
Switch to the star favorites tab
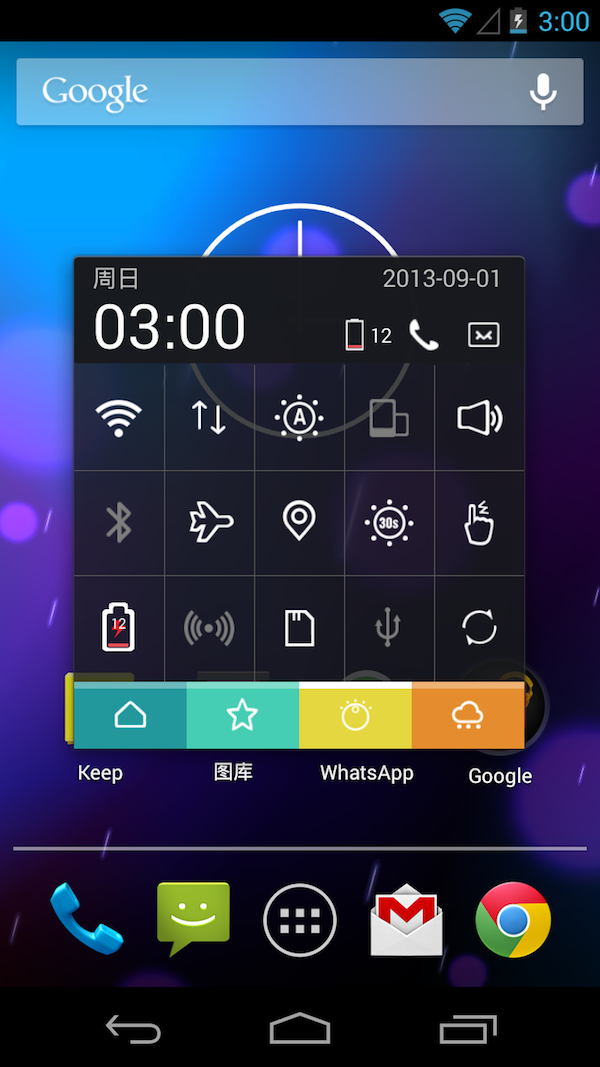coord(243,716)
